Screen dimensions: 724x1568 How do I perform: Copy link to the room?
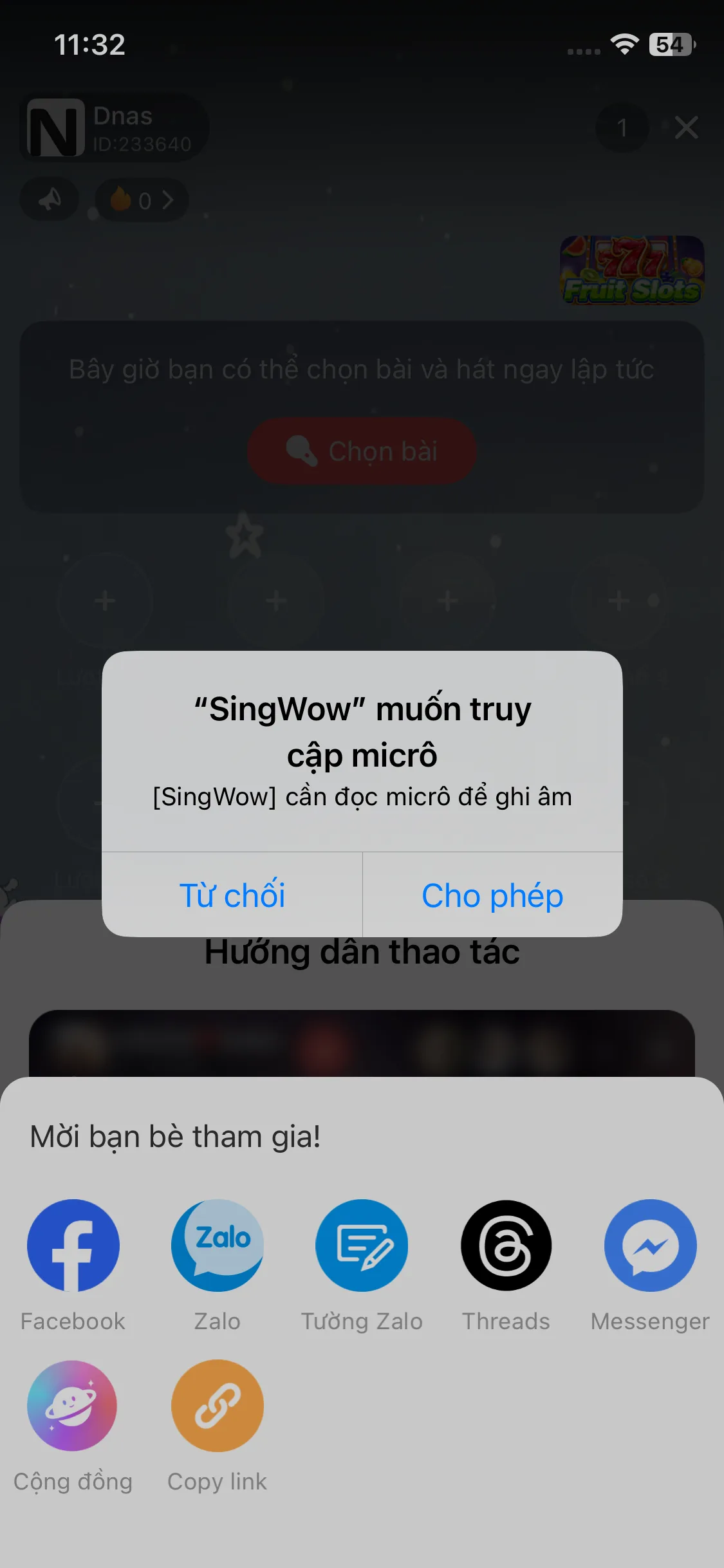(x=218, y=1406)
